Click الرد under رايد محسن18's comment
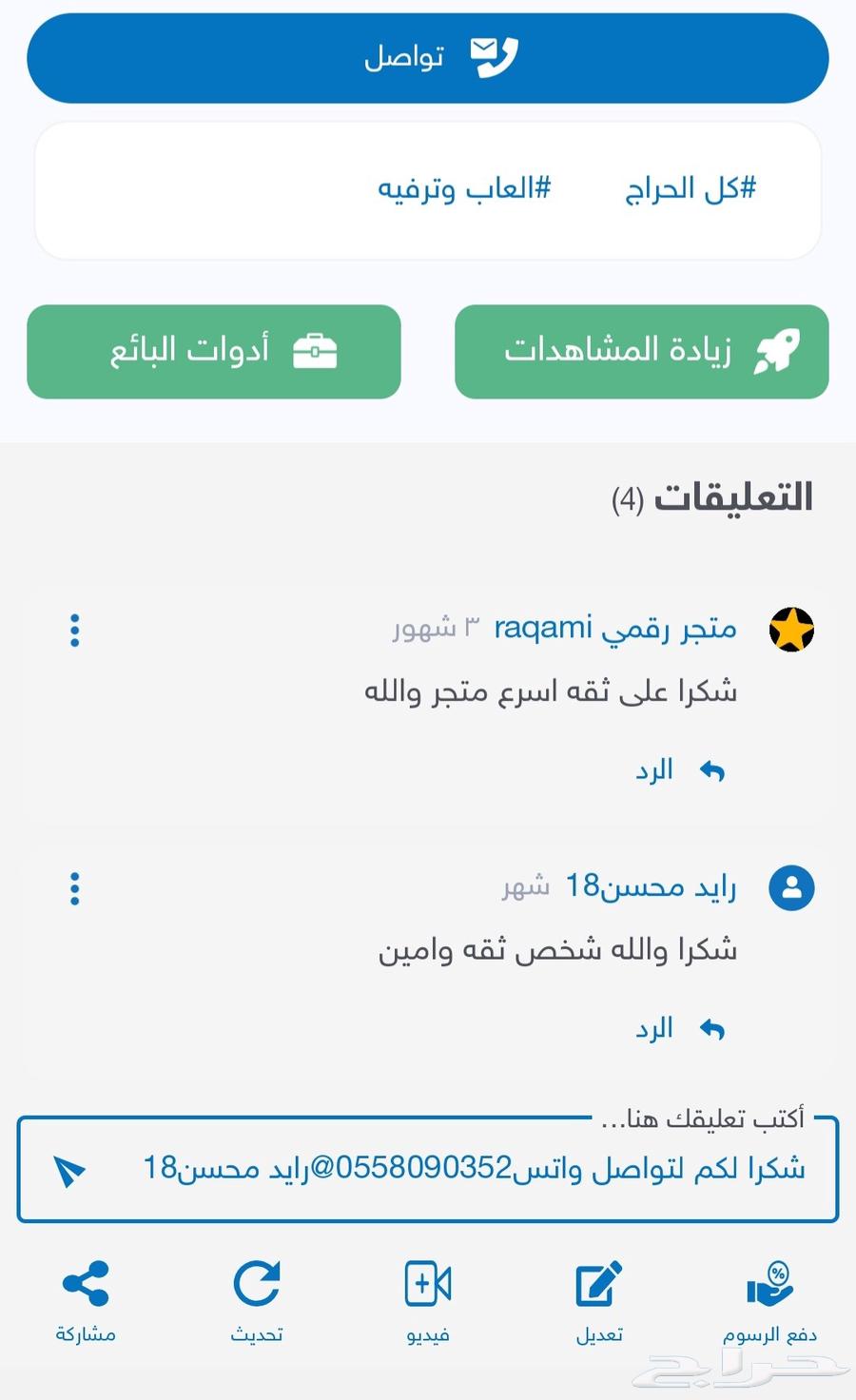The height and width of the screenshot is (1400, 856). [654, 1028]
